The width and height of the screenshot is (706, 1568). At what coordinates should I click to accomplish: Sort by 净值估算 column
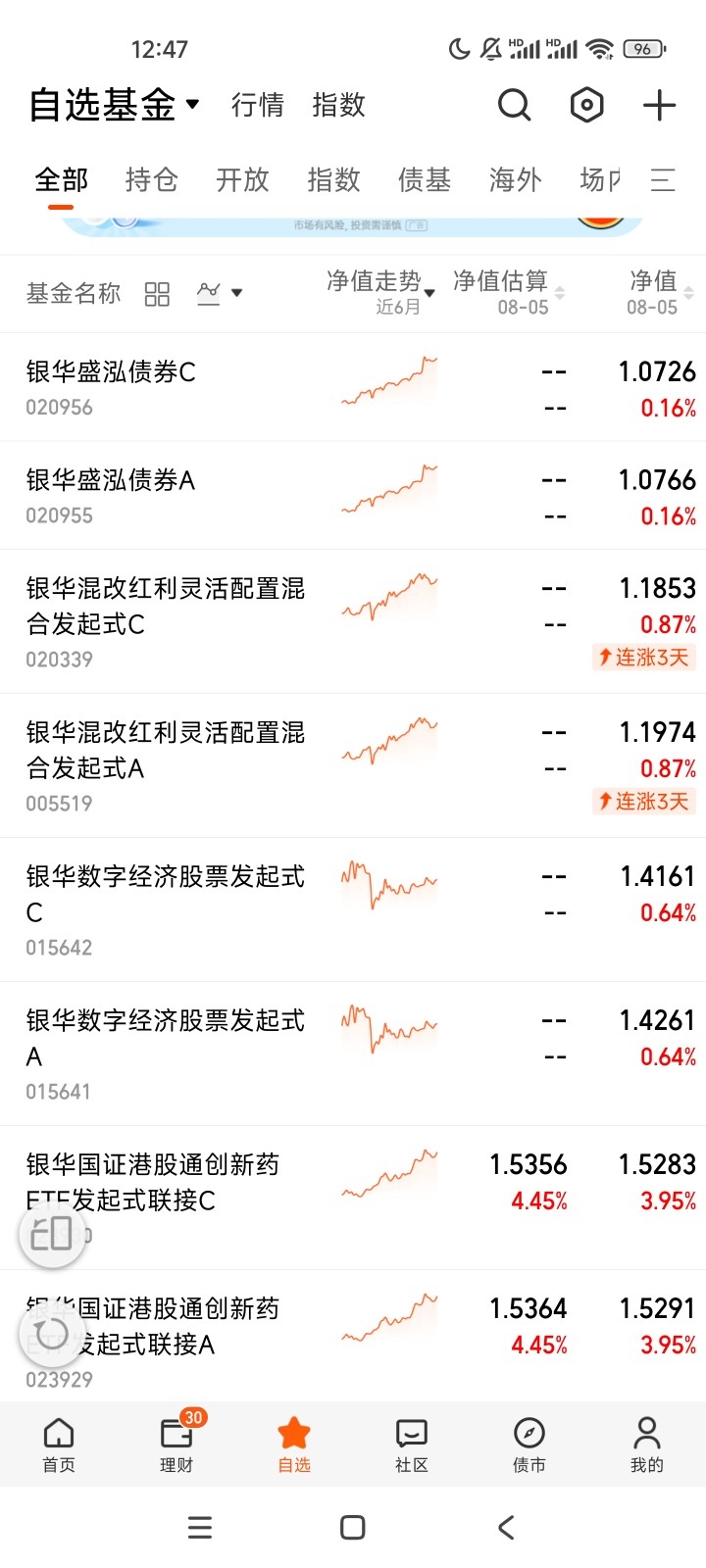tap(508, 293)
